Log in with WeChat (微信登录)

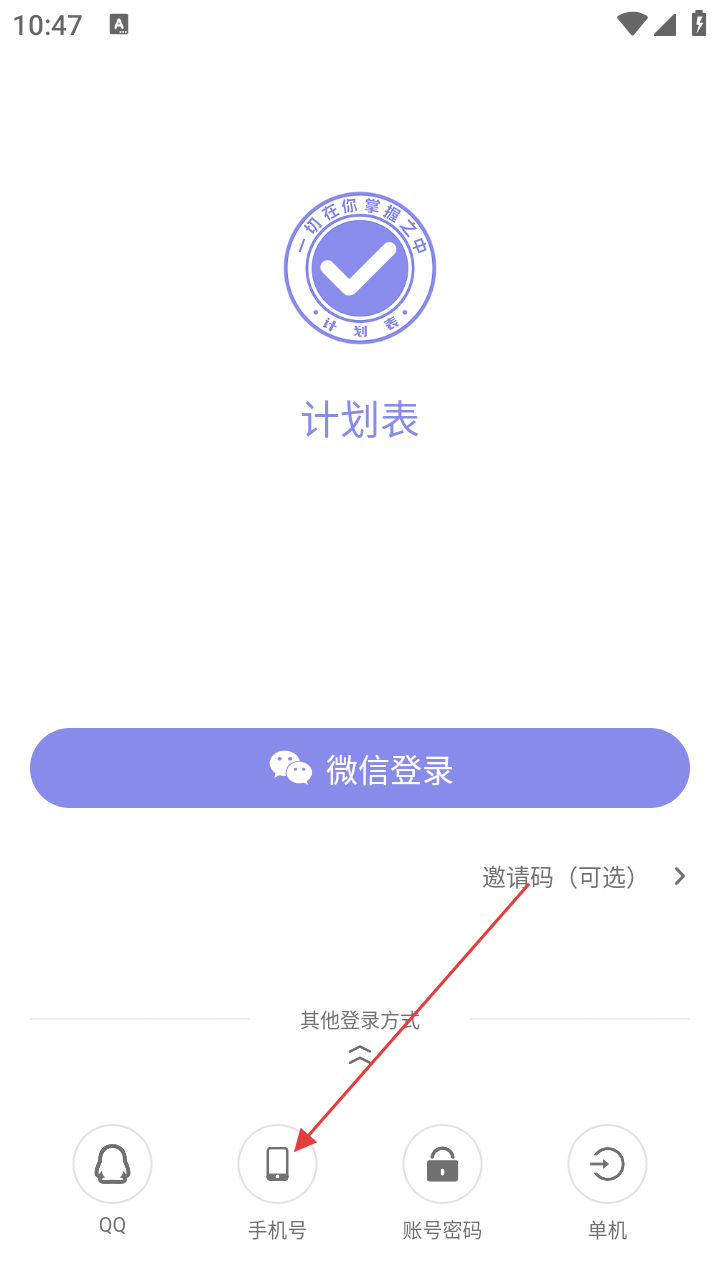360,768
